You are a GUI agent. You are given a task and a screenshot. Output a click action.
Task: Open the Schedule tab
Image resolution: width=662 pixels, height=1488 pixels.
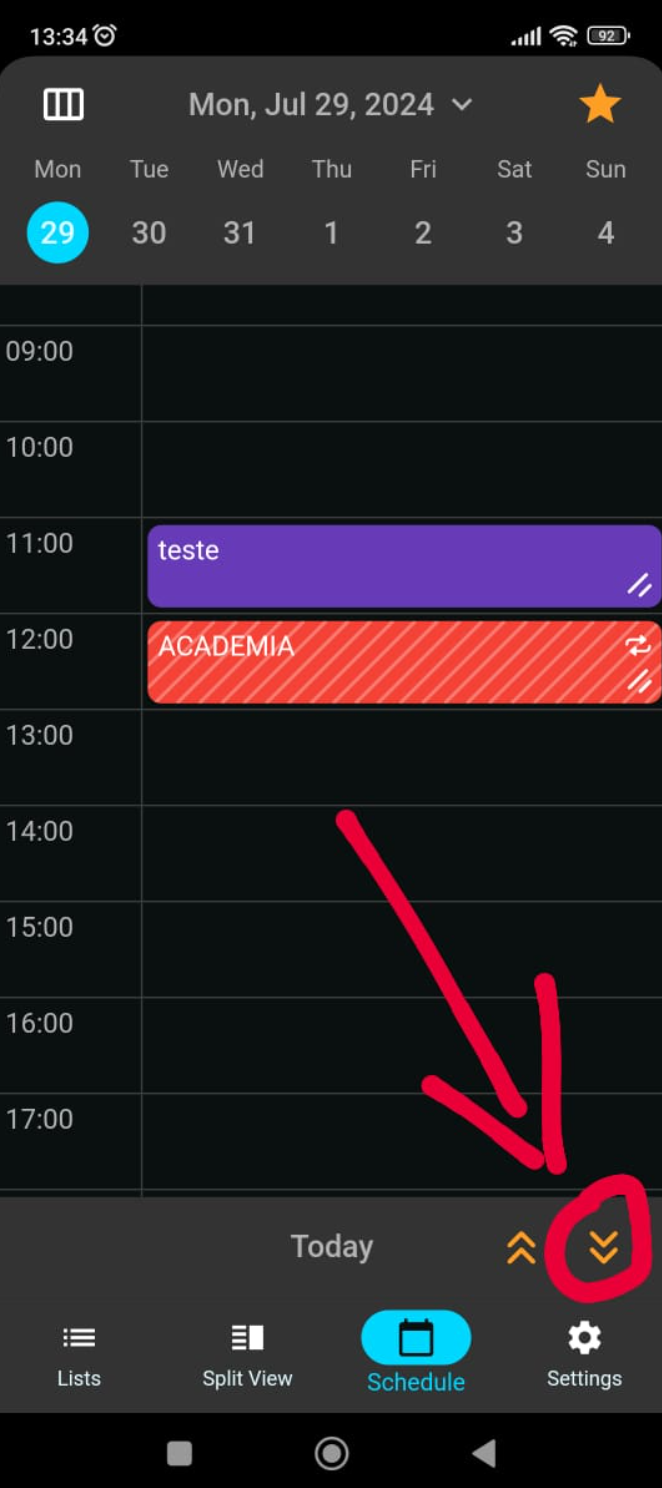click(416, 1354)
